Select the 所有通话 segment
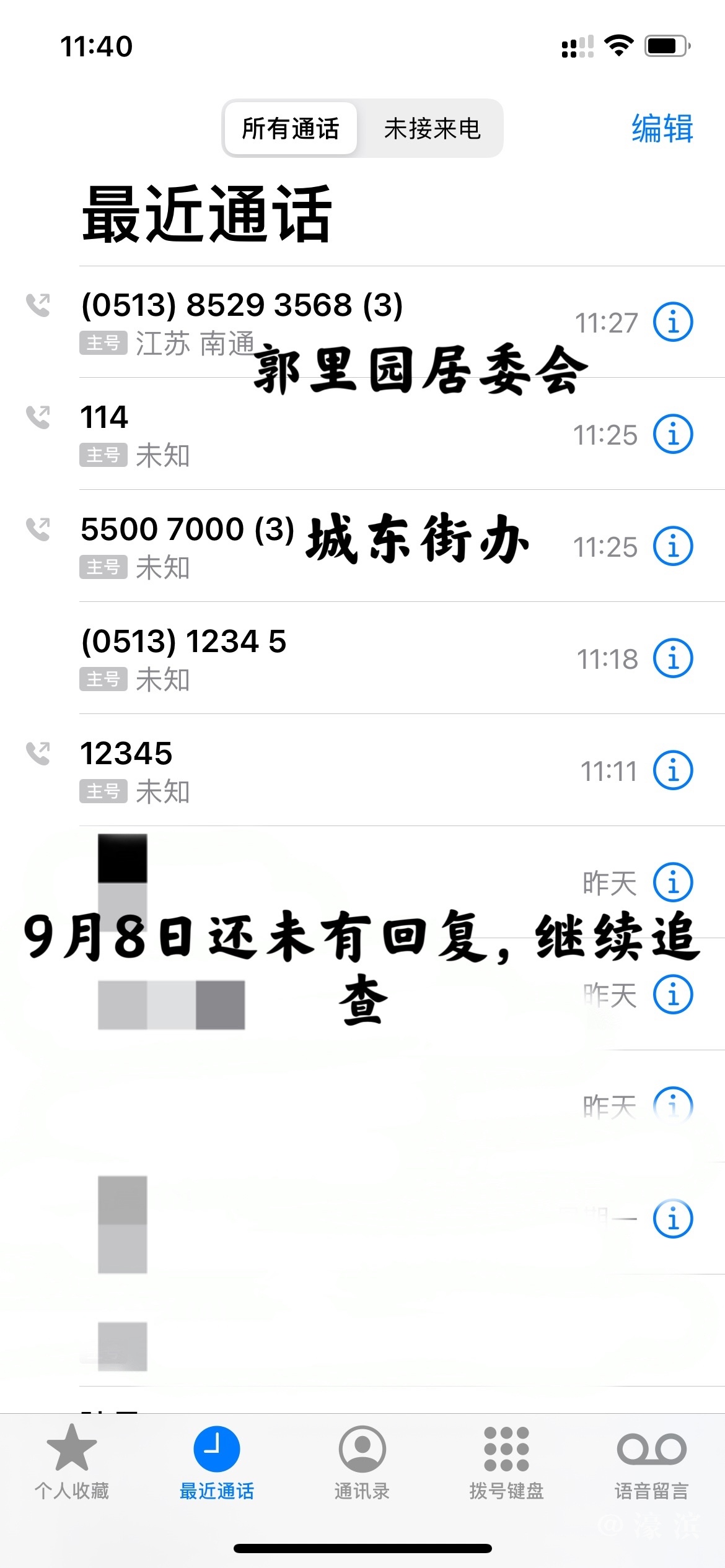This screenshot has height=1568, width=725. [x=291, y=129]
